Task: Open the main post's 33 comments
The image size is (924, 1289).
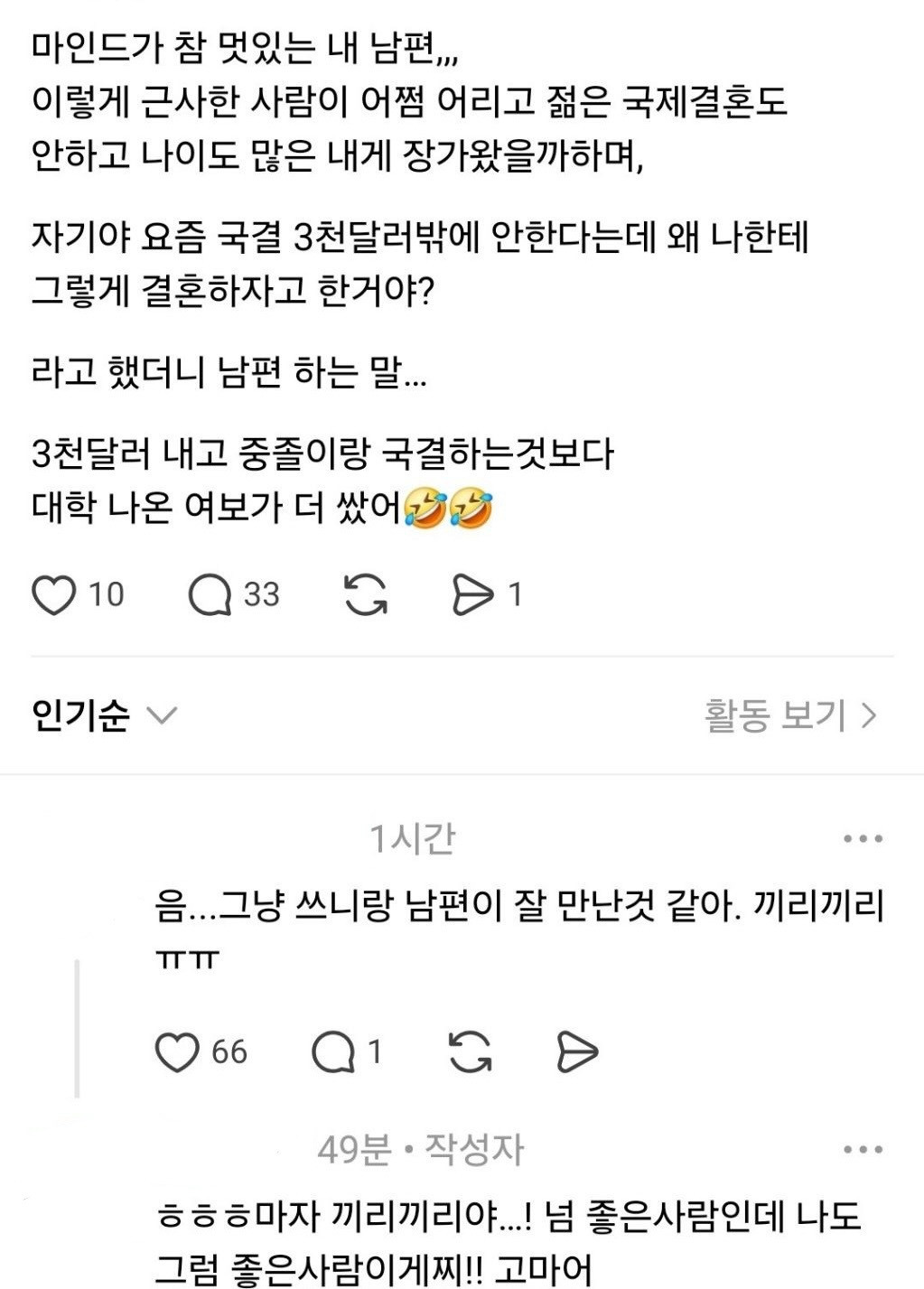Action: 210,595
